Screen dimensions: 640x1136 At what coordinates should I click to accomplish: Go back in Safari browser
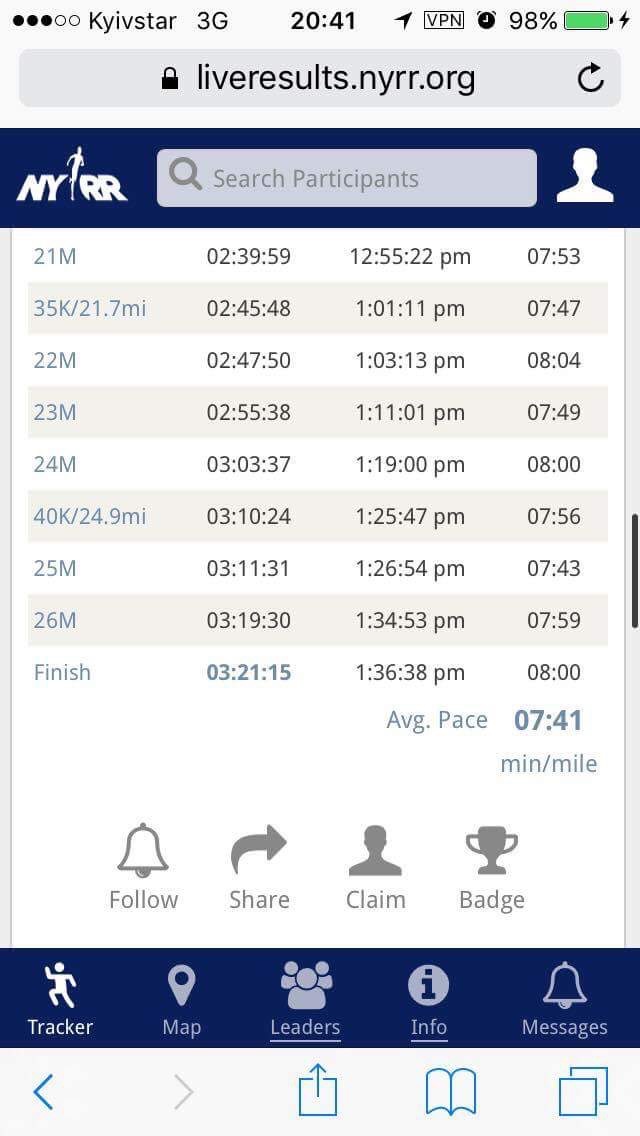click(43, 1092)
